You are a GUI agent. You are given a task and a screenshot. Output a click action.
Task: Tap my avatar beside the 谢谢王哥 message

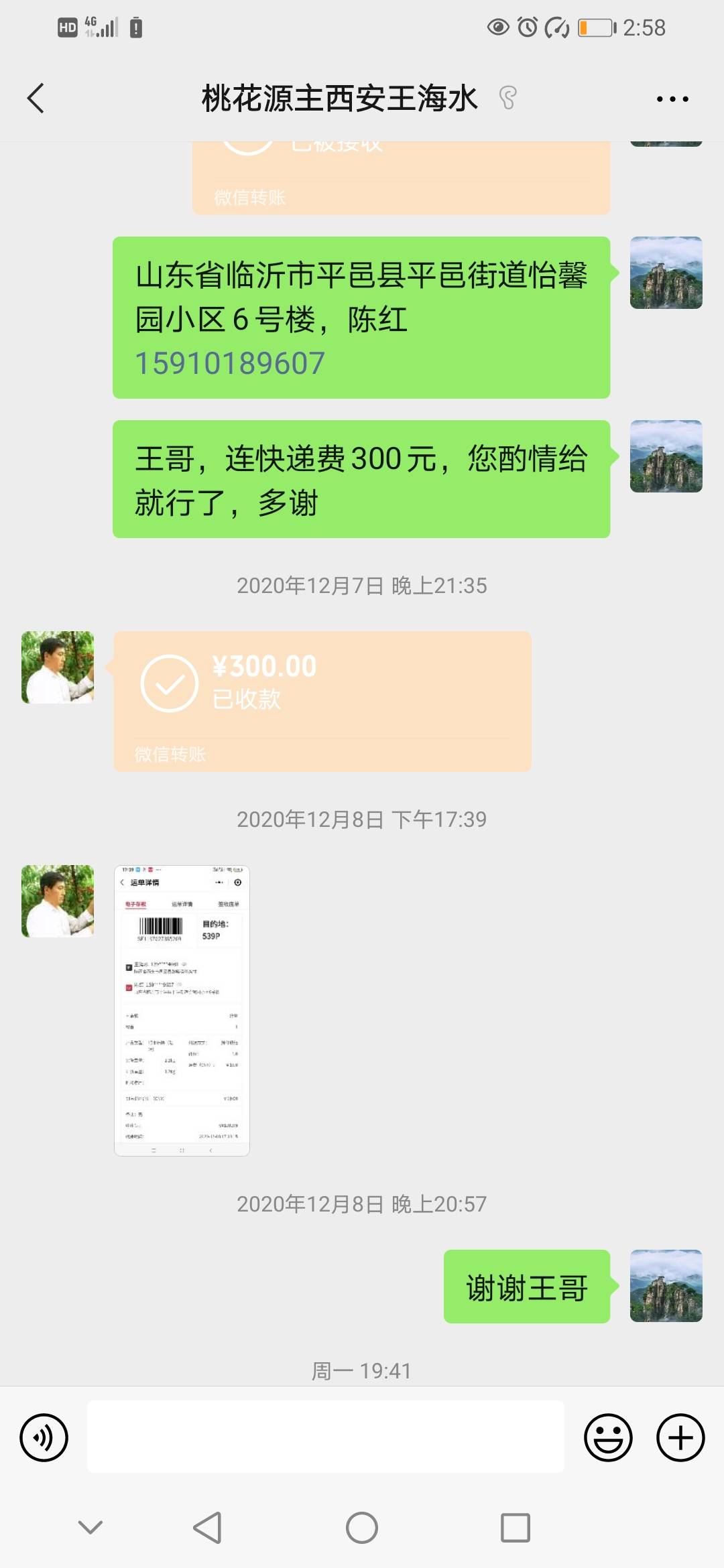pos(666,1286)
